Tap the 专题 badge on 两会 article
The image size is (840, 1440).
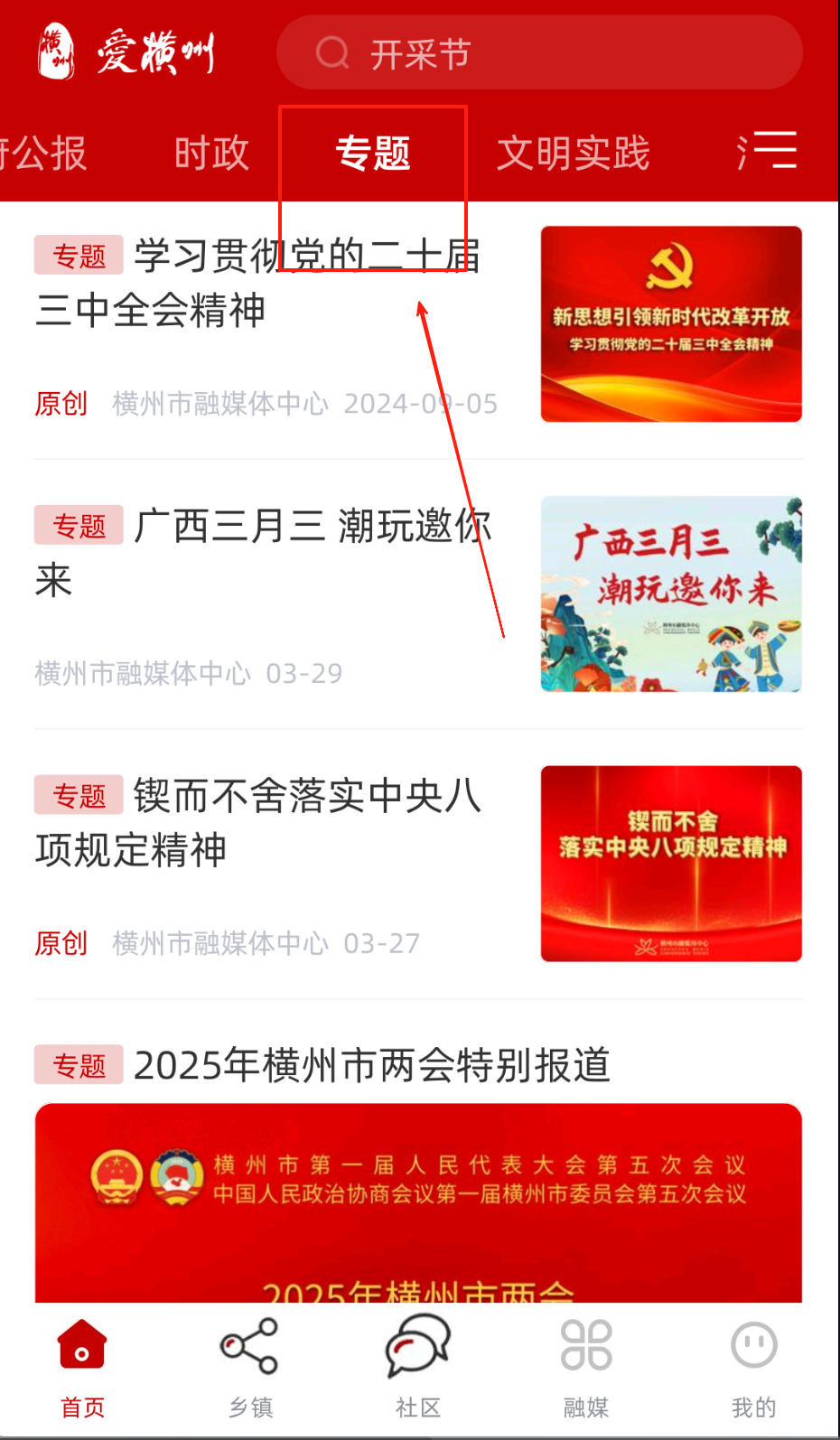78,1066
